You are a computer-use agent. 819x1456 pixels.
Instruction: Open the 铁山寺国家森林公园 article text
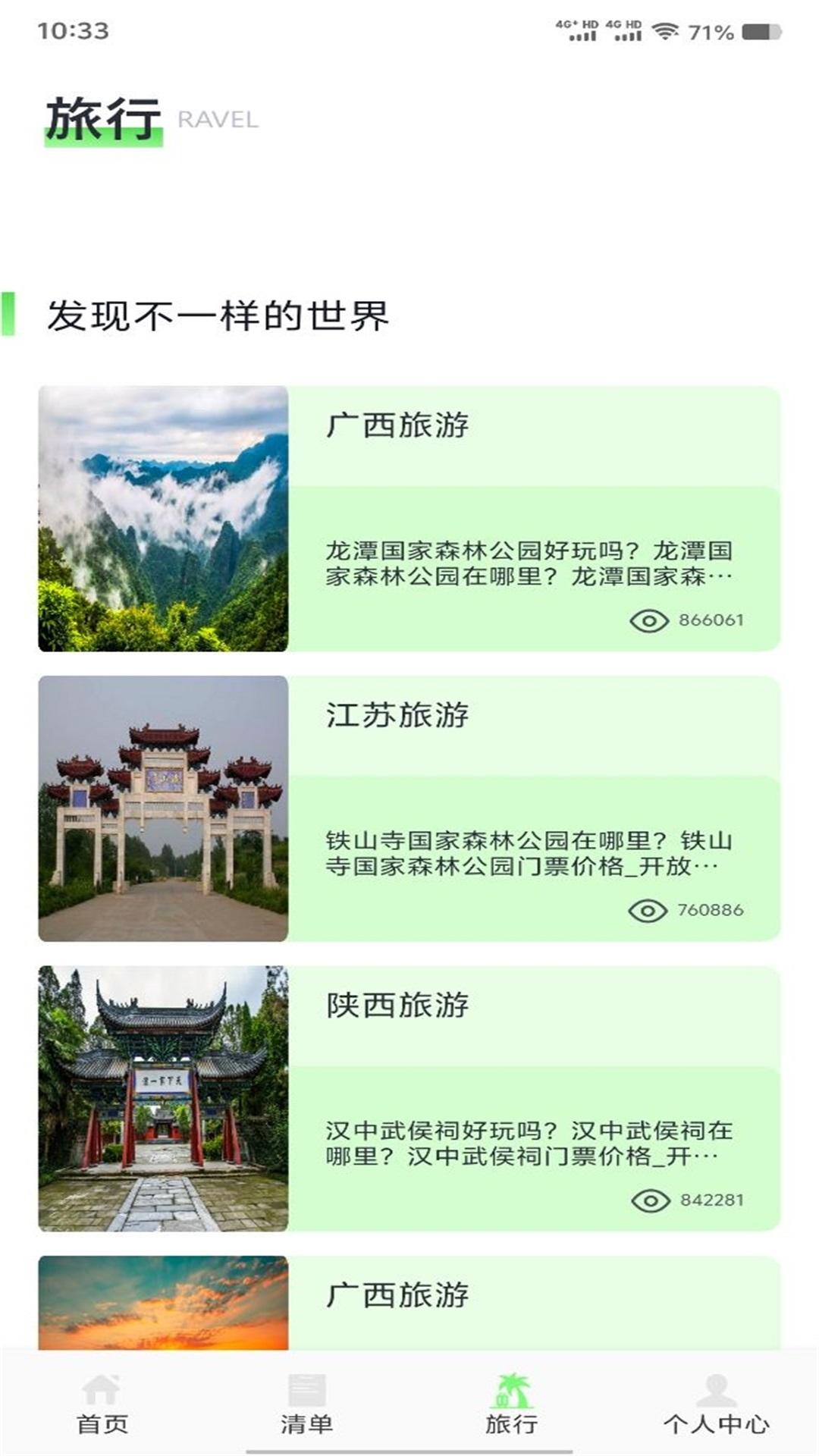(x=535, y=853)
